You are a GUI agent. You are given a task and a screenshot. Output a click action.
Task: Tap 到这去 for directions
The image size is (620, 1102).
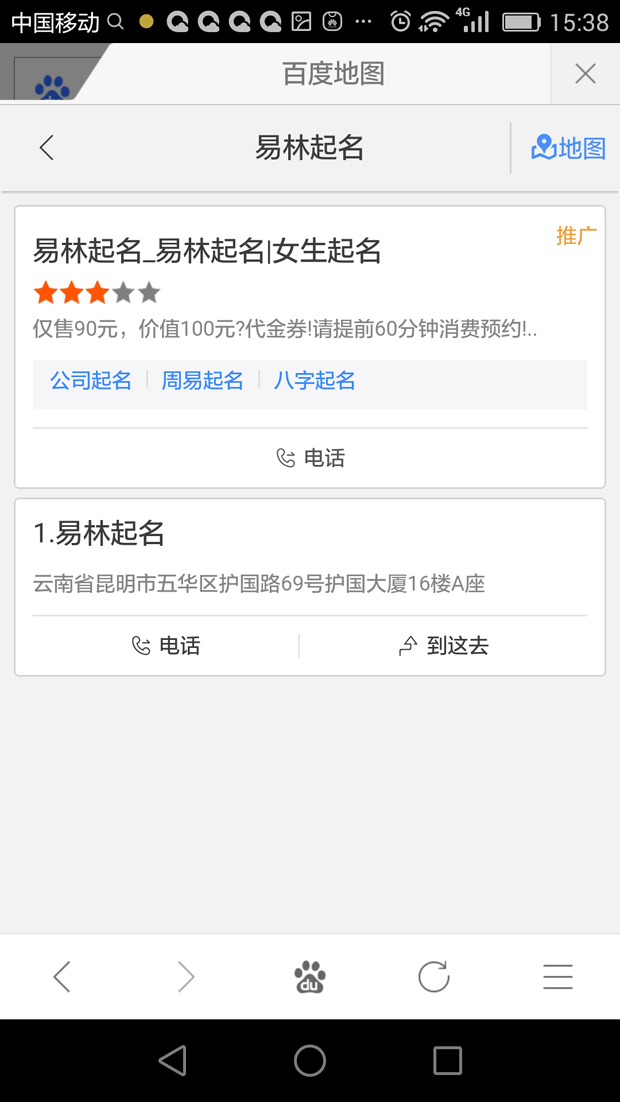click(x=444, y=646)
